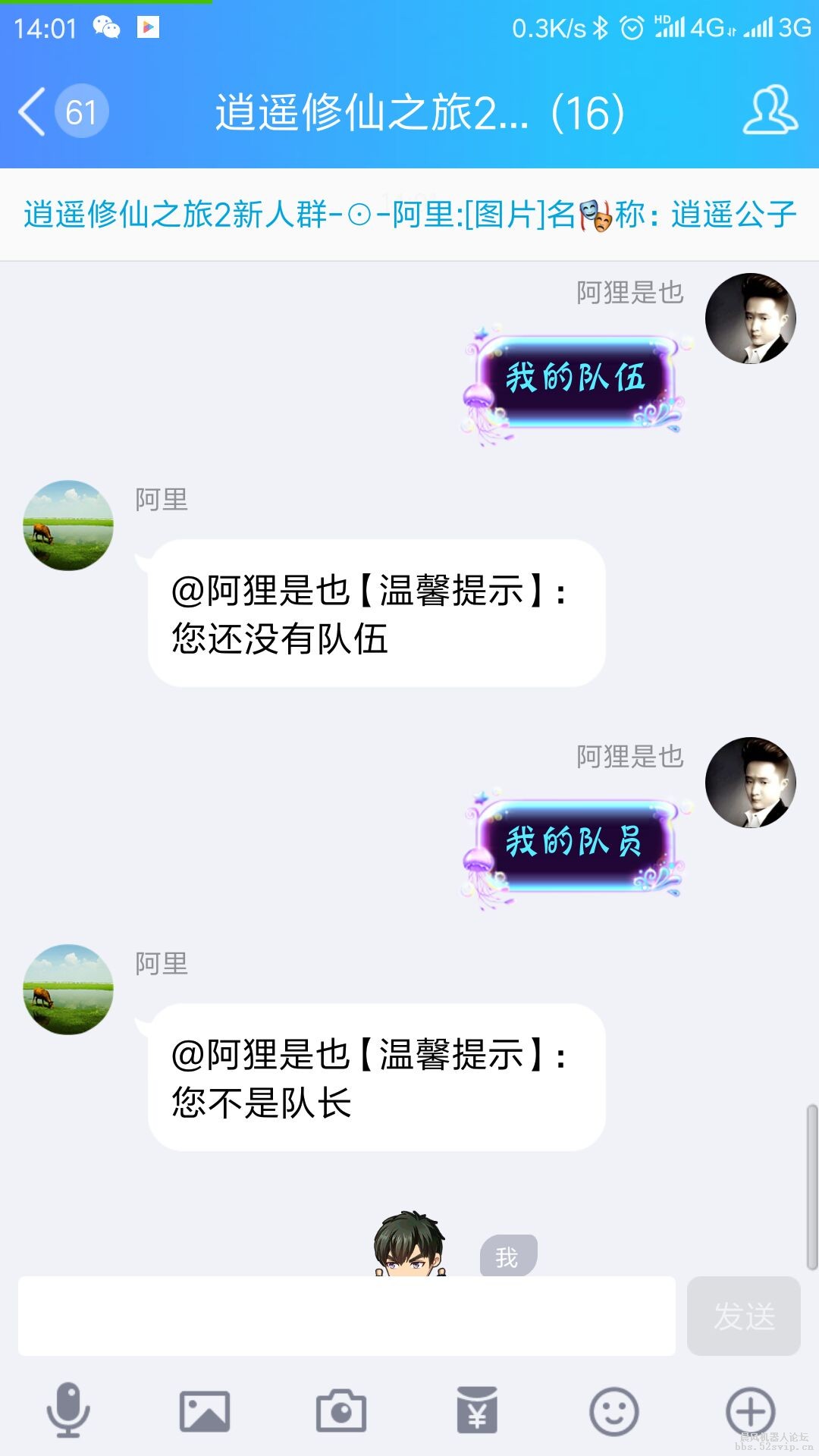
Task: View 阿狸是也's avatar beside 我的队员
Action: point(750,783)
